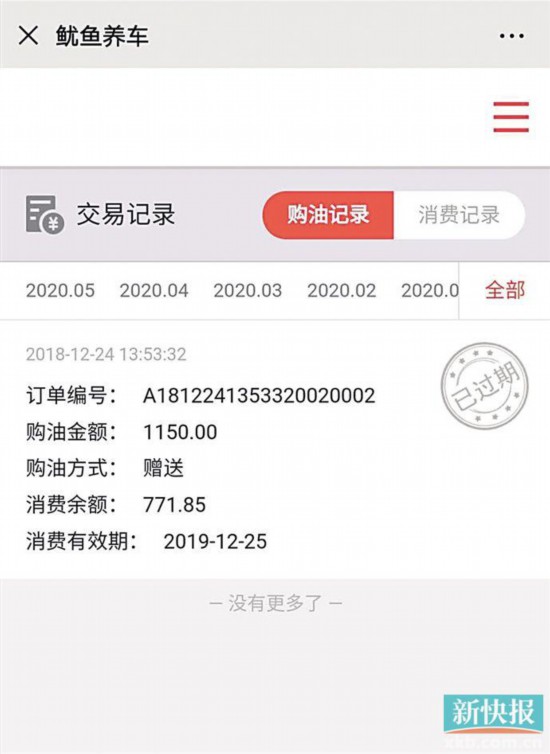The image size is (550, 754).
Task: Switch to the 消费记录 tab
Action: pyautogui.click(x=459, y=215)
